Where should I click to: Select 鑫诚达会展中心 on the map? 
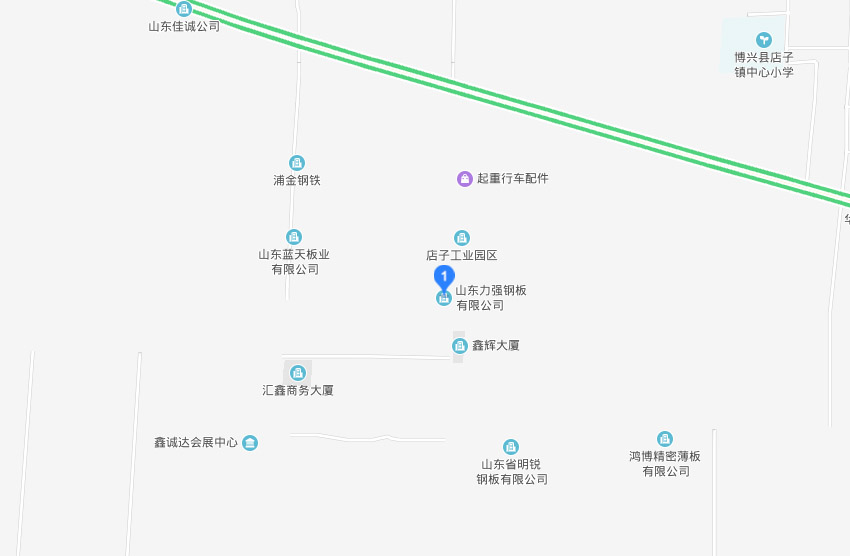tap(250, 442)
